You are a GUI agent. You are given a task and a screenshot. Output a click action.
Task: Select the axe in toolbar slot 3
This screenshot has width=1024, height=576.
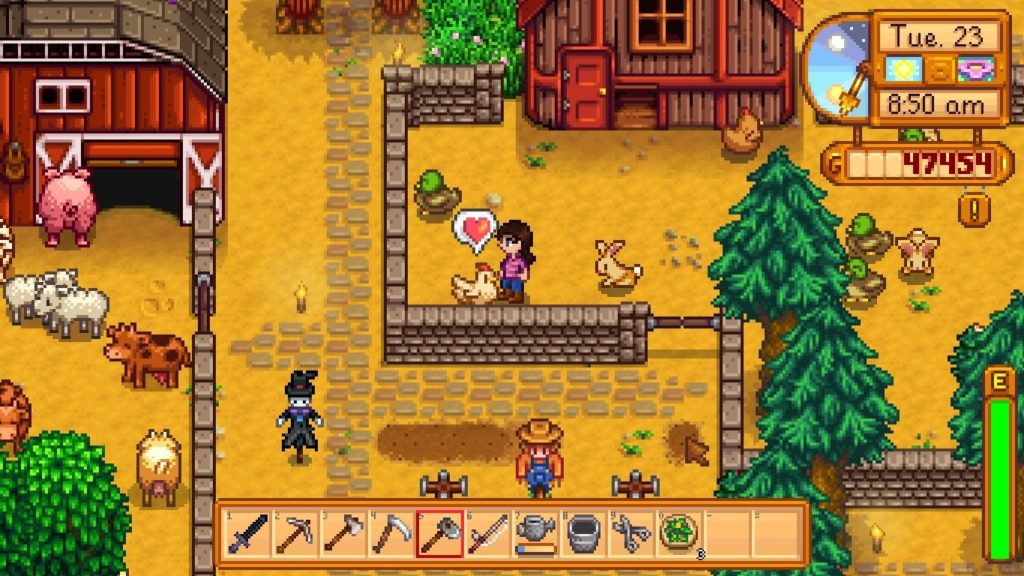coord(342,533)
